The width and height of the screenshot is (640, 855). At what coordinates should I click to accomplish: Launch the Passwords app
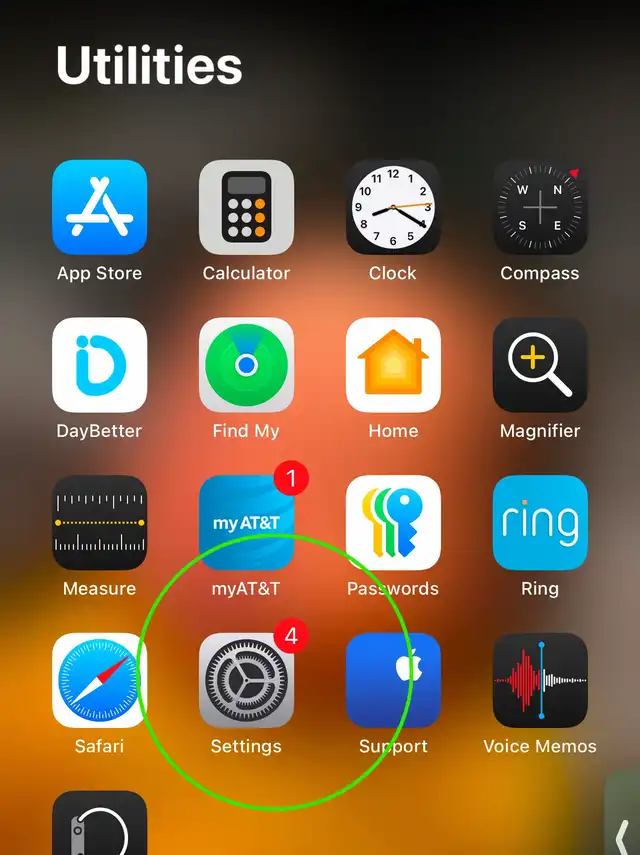coord(393,523)
